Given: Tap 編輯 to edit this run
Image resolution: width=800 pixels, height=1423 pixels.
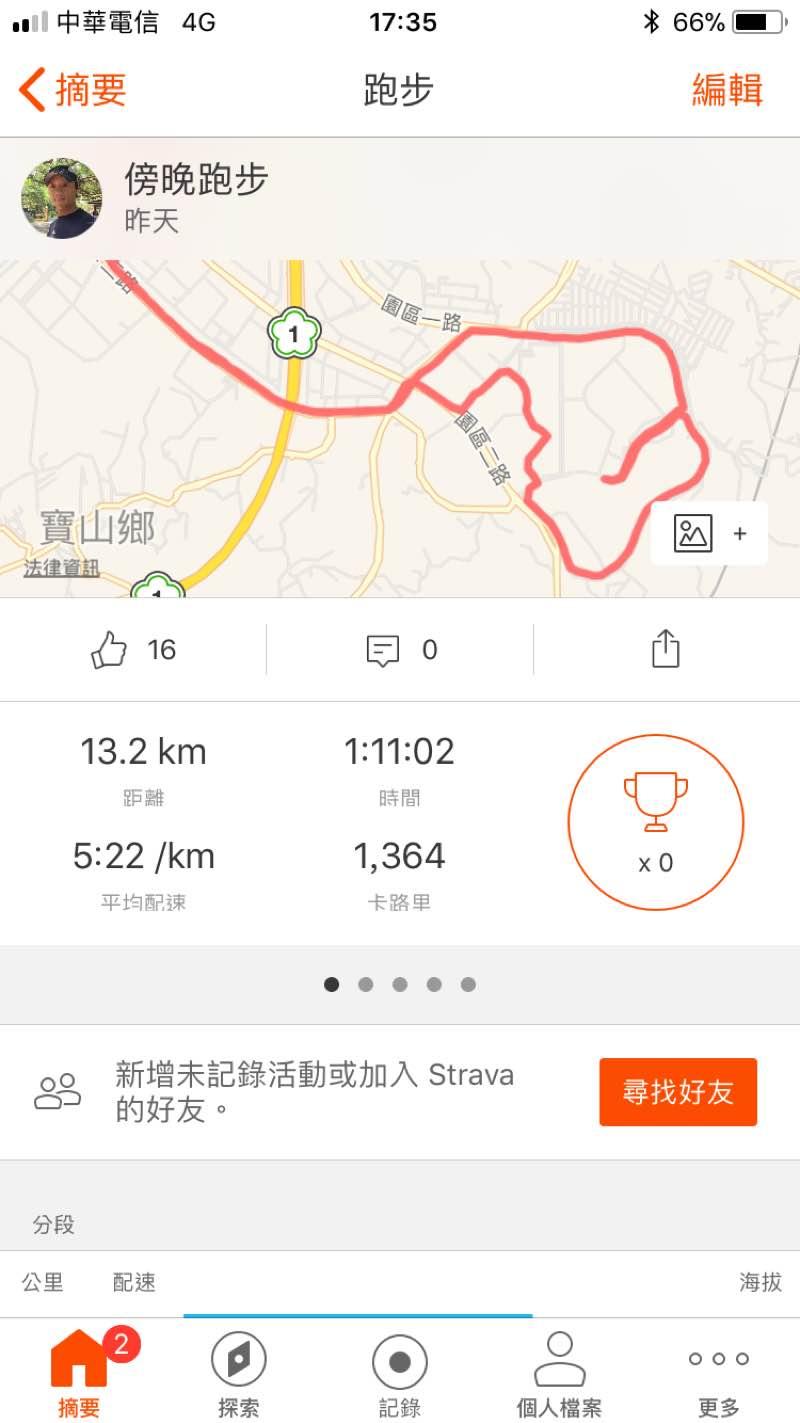Looking at the screenshot, I should coord(727,90).
